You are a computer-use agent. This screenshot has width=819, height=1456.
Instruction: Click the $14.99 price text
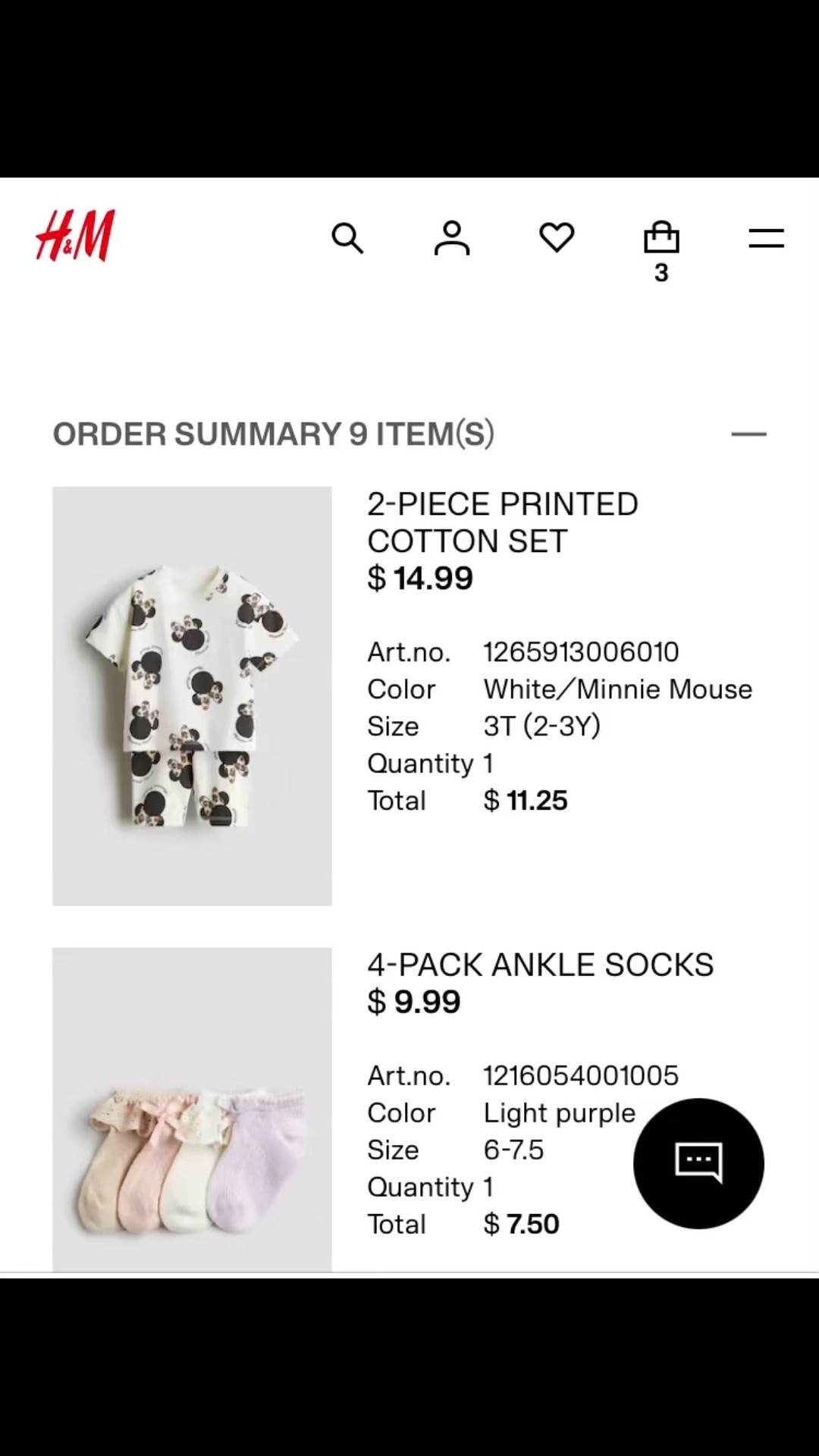point(420,578)
